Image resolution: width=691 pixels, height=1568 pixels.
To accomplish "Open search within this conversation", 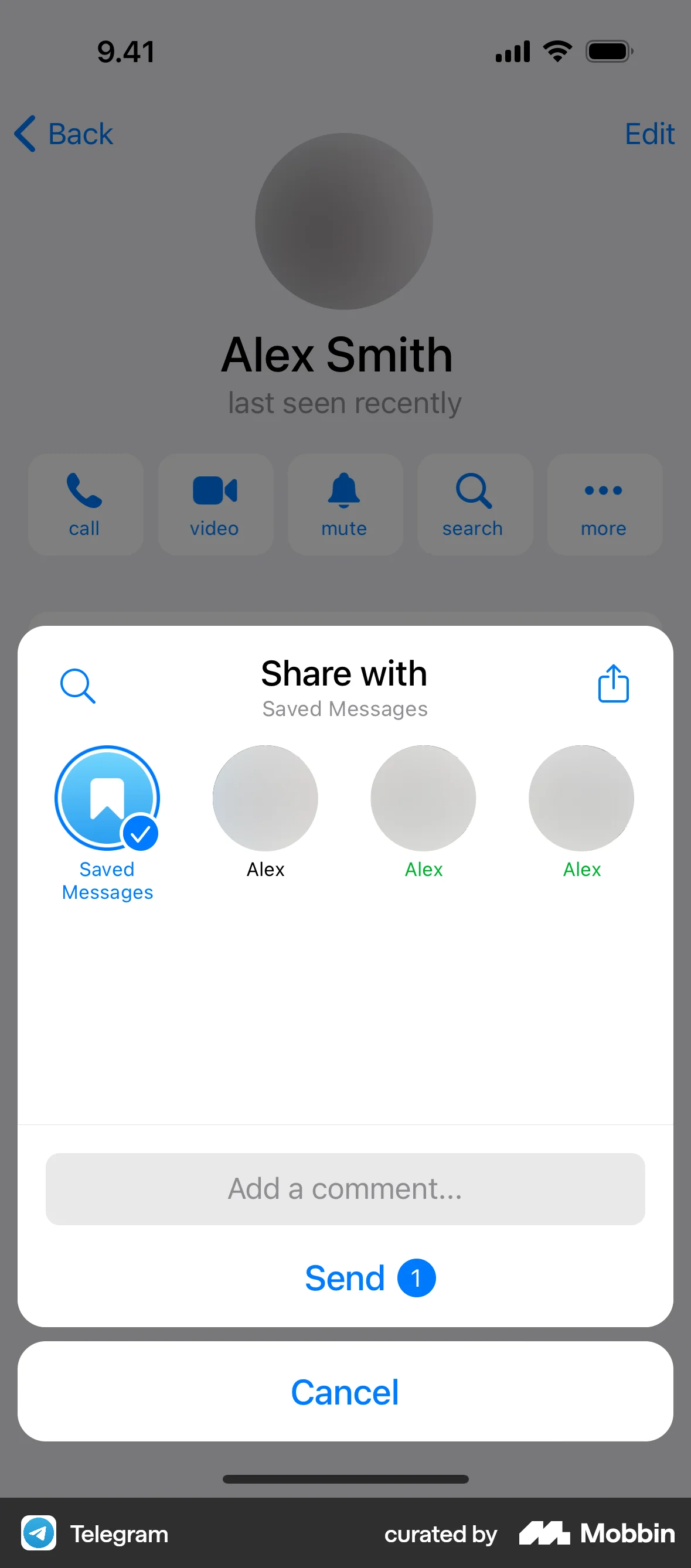I will 474,504.
